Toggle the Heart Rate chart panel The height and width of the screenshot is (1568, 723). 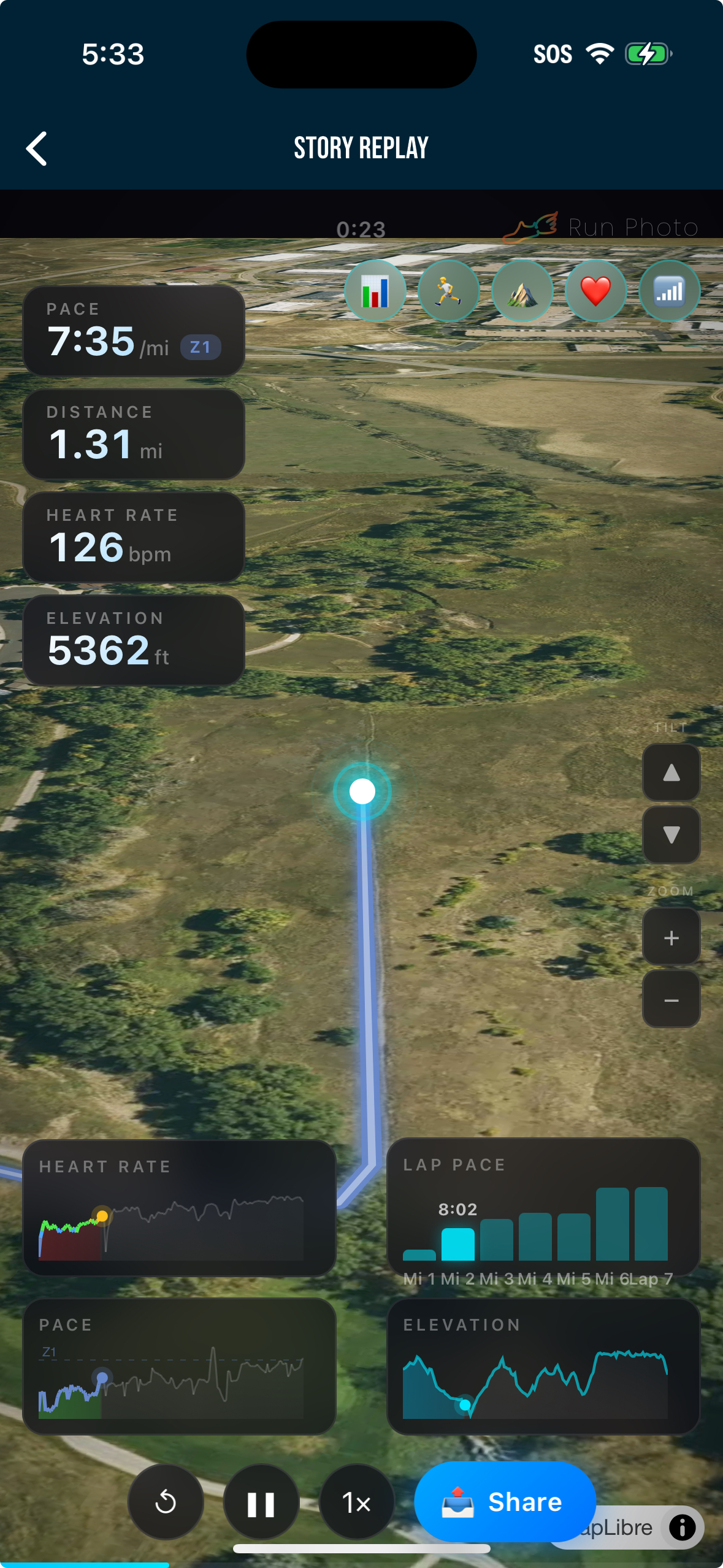coord(180,1209)
